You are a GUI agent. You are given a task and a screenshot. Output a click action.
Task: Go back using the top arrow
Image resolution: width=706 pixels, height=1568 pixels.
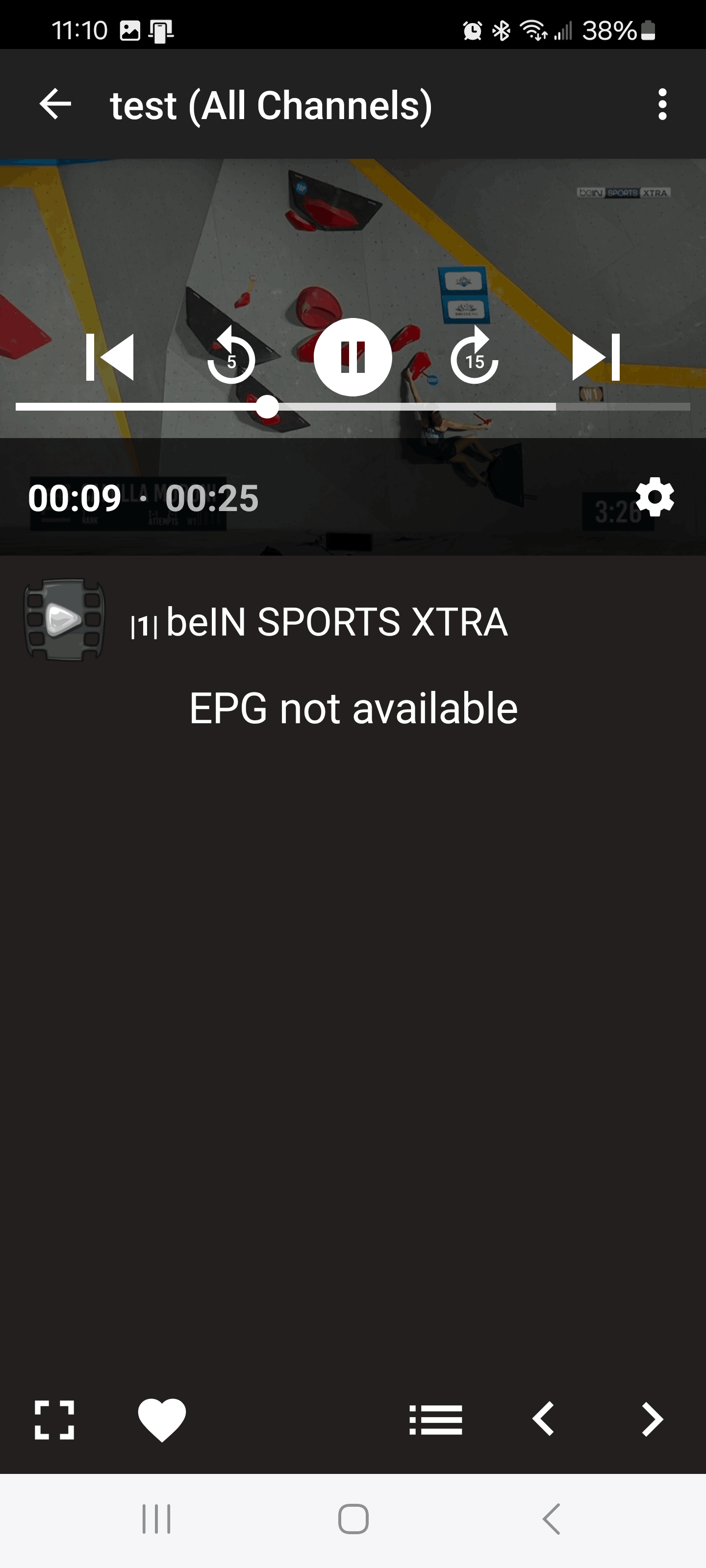(x=55, y=104)
